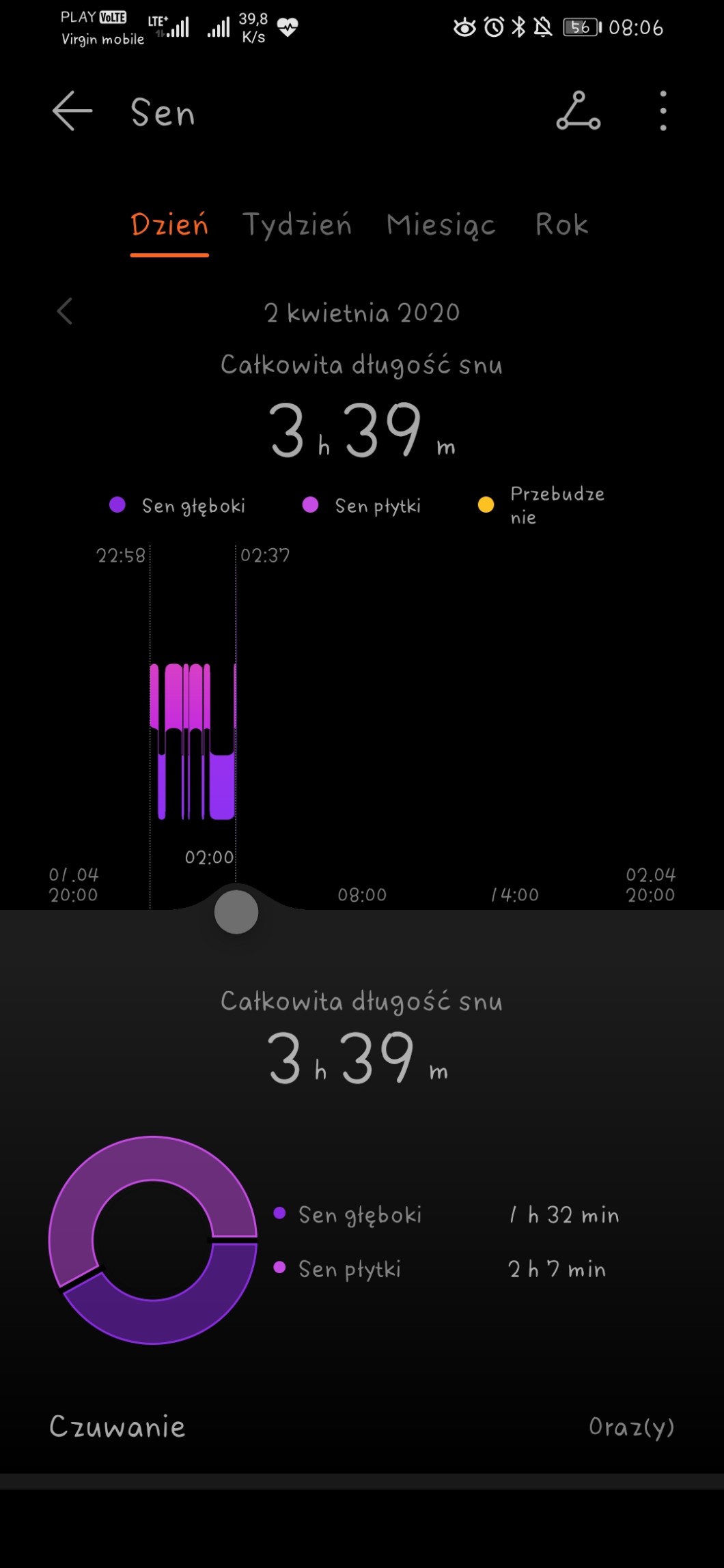Switch to the Miesiąc tab
This screenshot has width=724, height=1568.
point(441,225)
